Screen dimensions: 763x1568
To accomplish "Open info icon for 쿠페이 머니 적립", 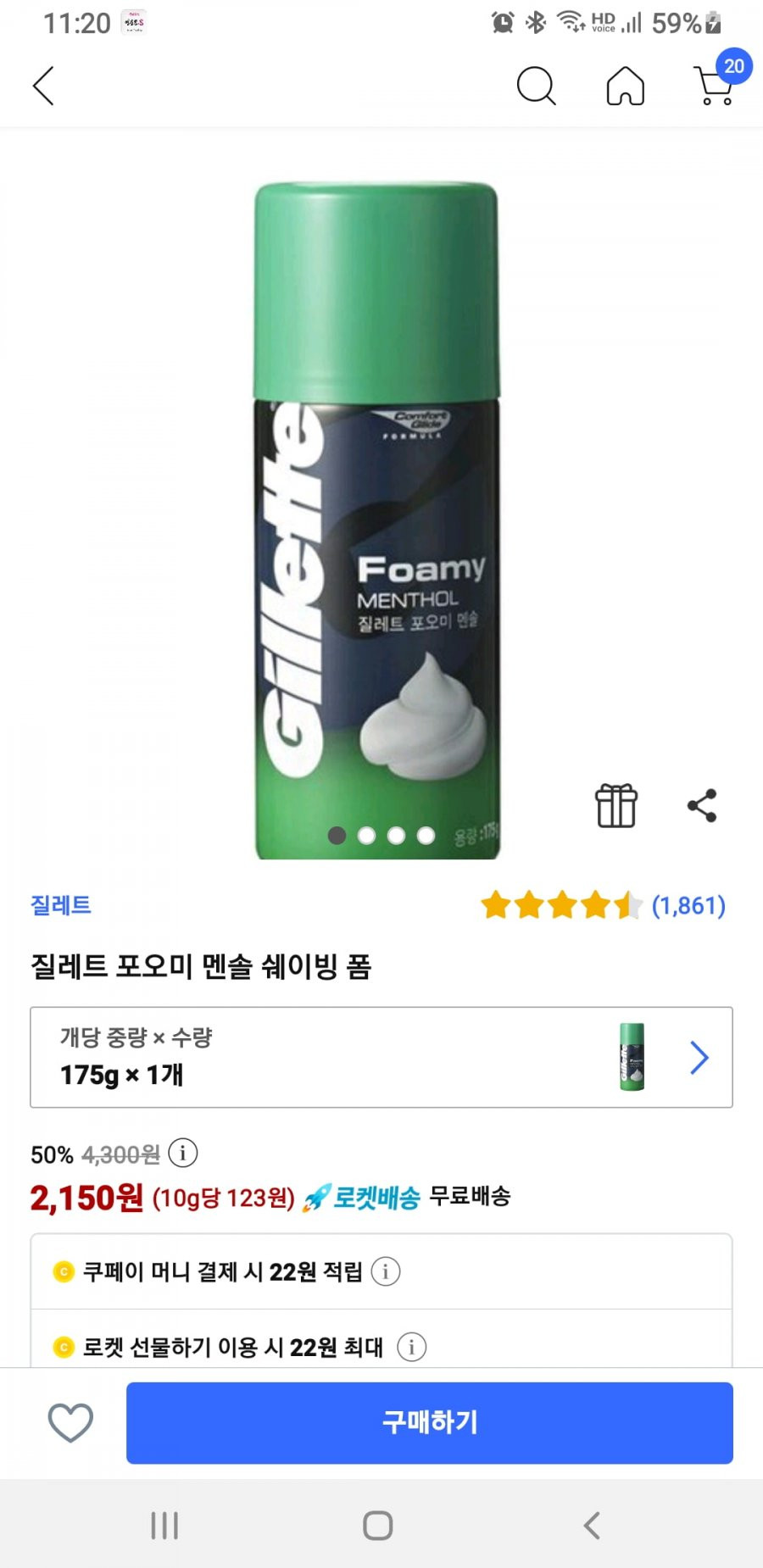I will click(386, 1271).
